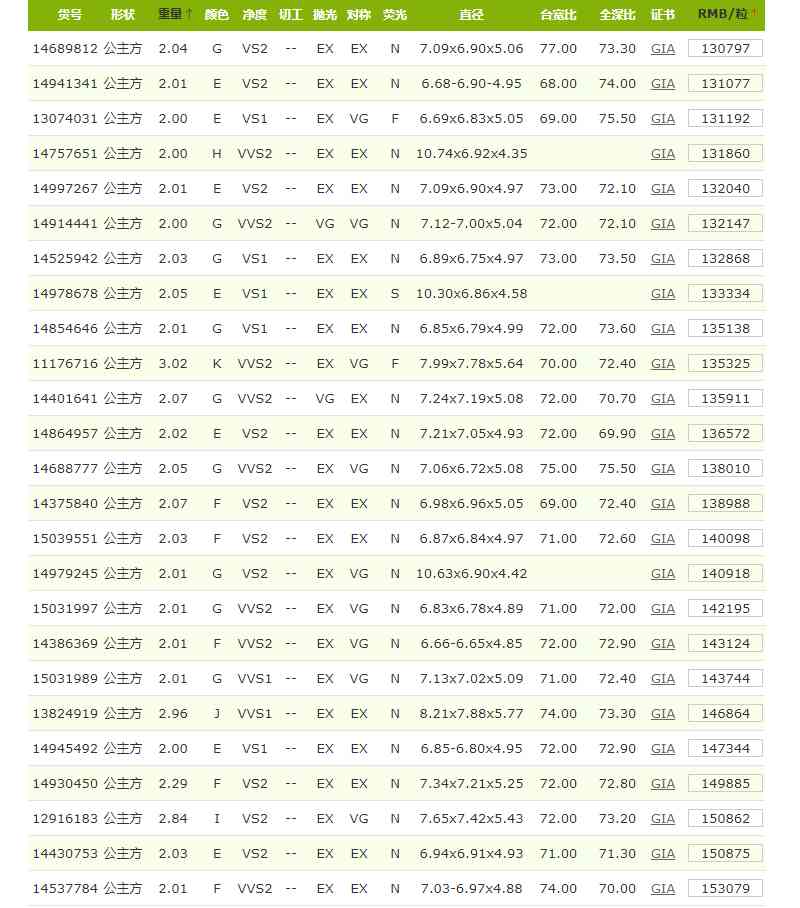800x908 pixels.
Task: Open GIA certificate for item 14689812
Action: [x=662, y=48]
